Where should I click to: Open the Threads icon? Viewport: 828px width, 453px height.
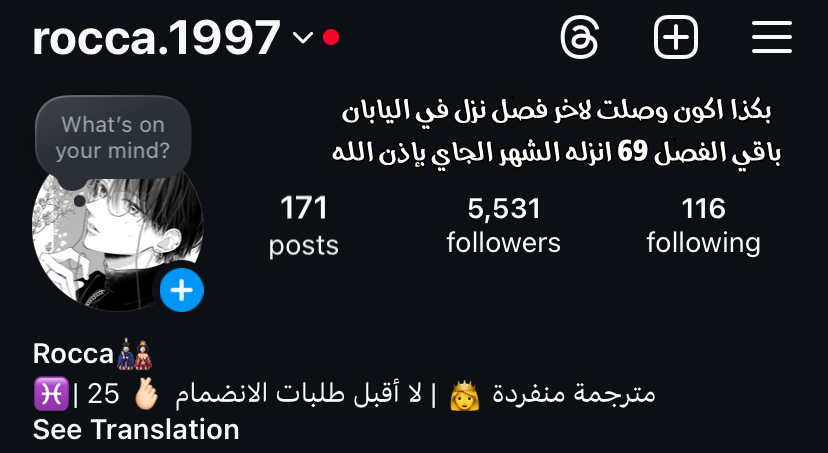579,39
